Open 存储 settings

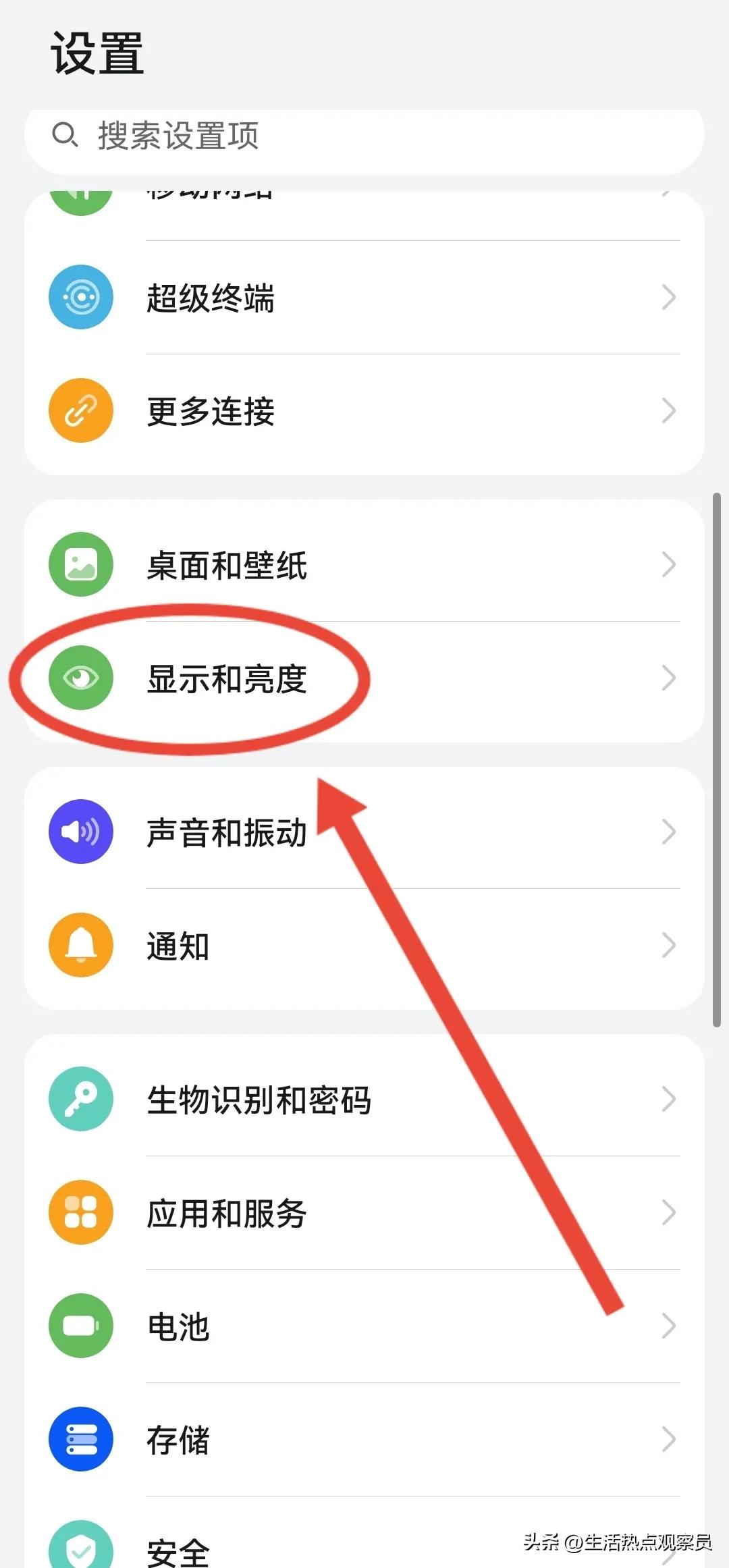(364, 1439)
